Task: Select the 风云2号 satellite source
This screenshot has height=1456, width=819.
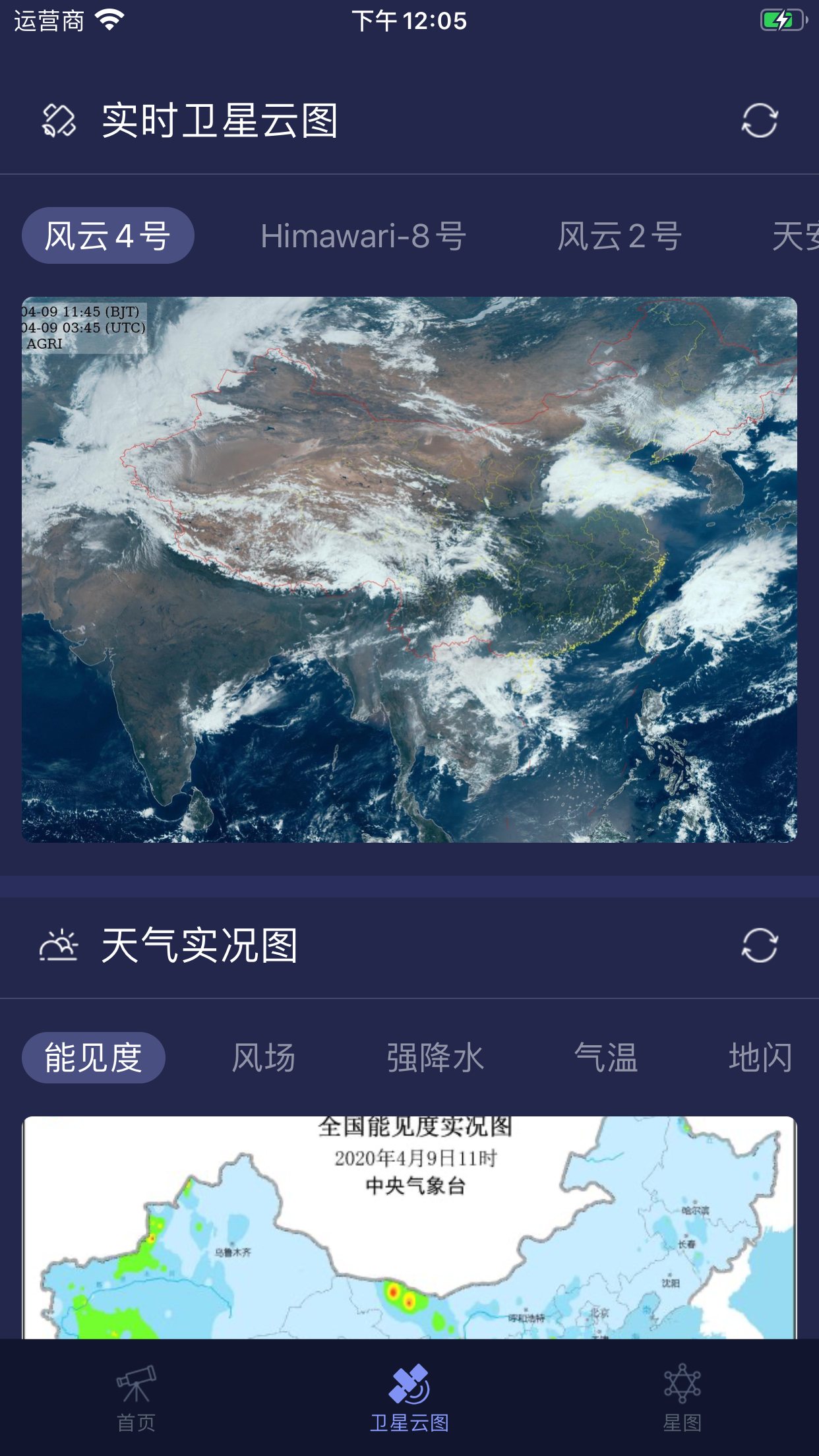Action: [619, 235]
